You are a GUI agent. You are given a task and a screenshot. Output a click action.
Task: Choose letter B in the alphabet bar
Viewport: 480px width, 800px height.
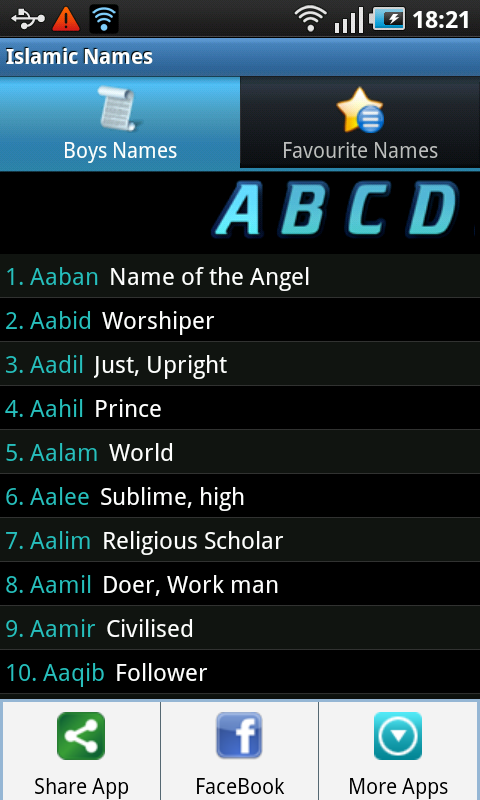(301, 209)
